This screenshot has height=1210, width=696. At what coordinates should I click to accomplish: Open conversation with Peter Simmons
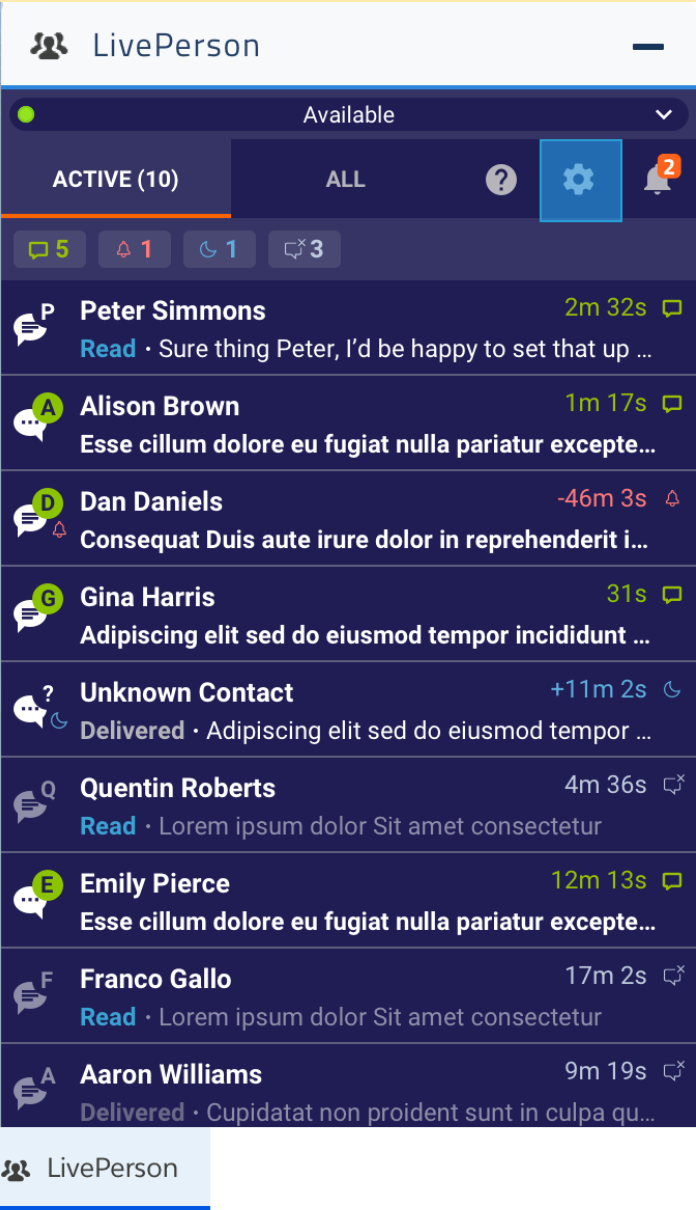[x=348, y=327]
